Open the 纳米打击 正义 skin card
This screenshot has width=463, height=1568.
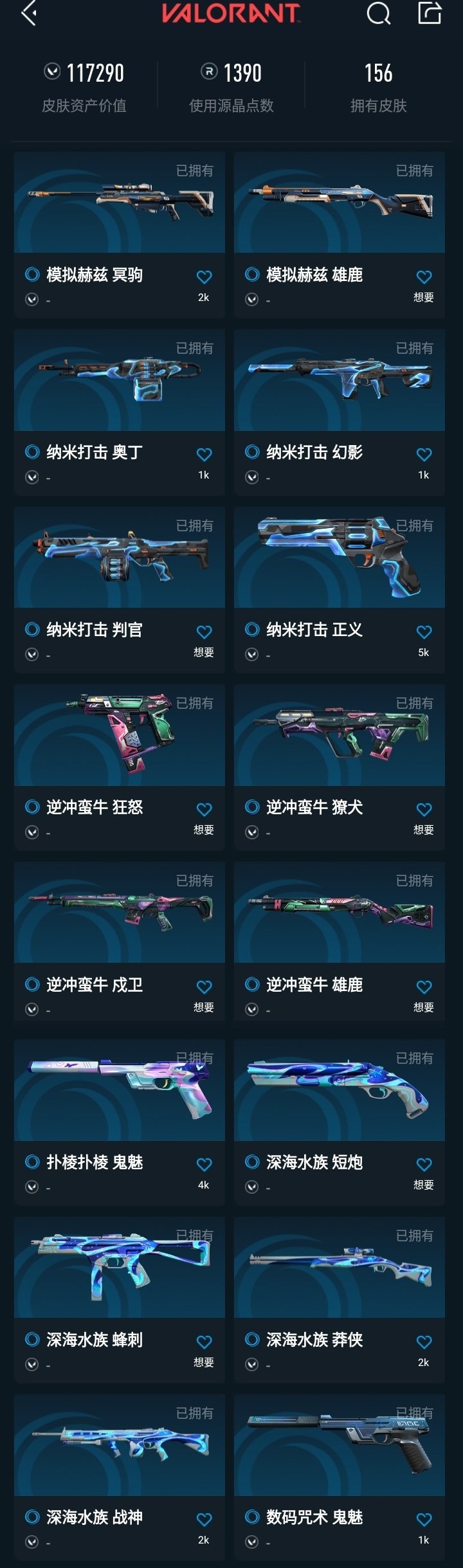(x=340, y=558)
